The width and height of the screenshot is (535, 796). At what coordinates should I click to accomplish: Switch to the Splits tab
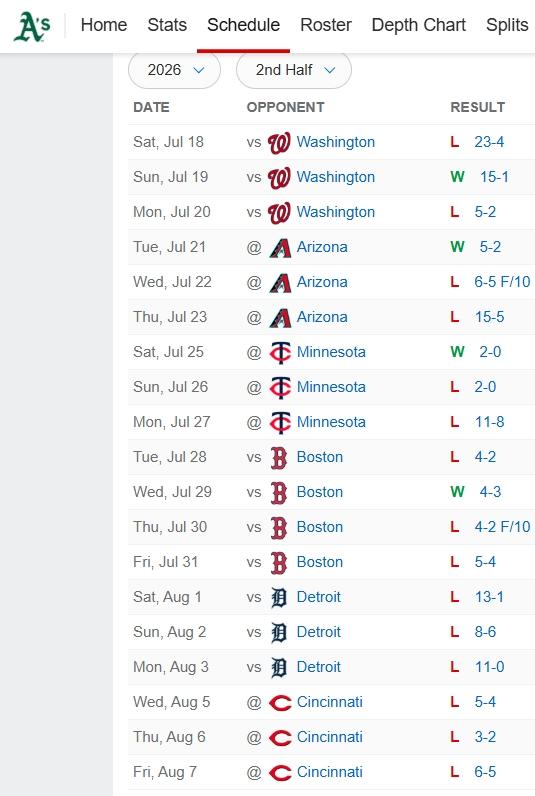[x=507, y=25]
